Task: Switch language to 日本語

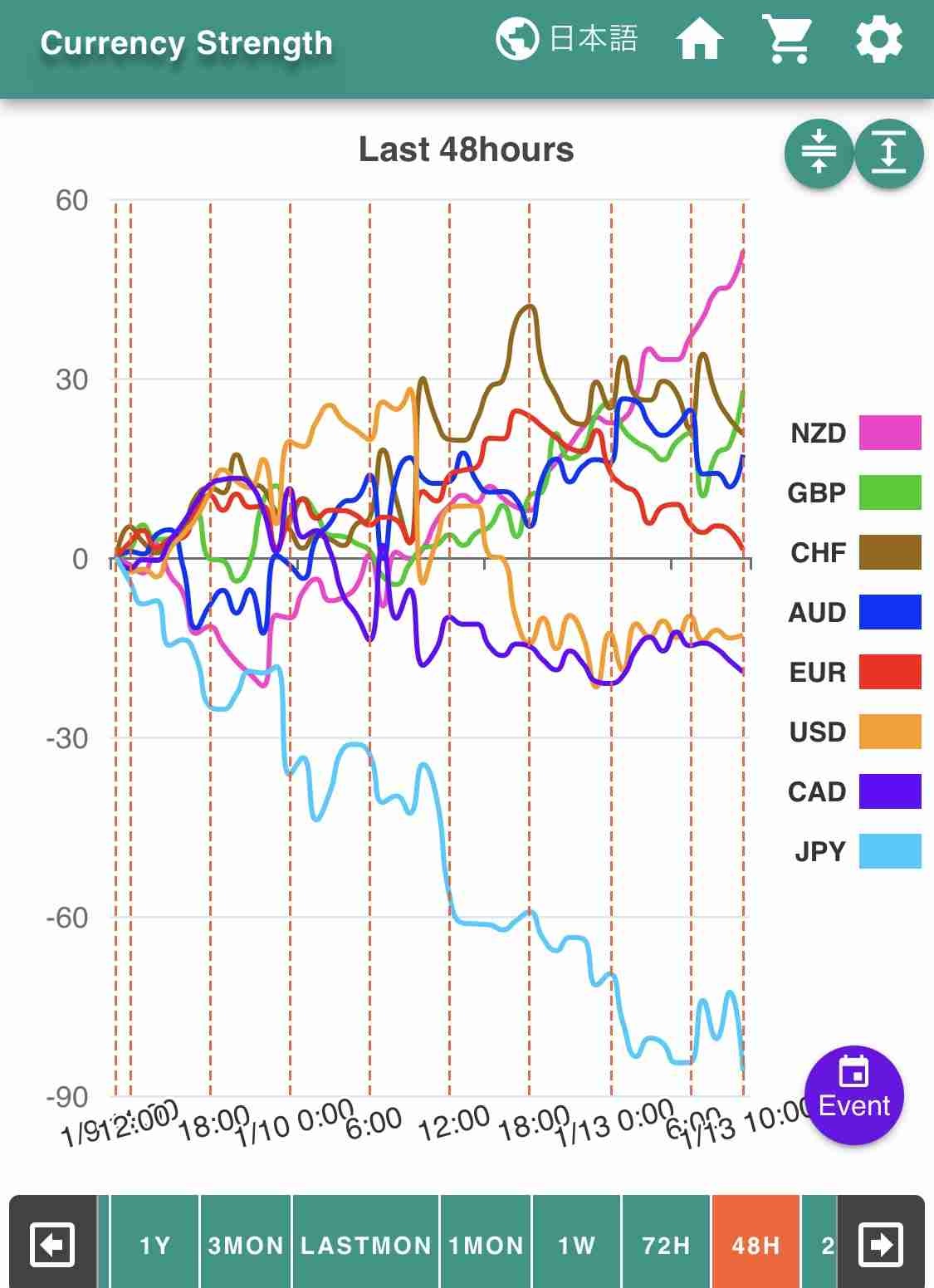Action: (x=567, y=40)
